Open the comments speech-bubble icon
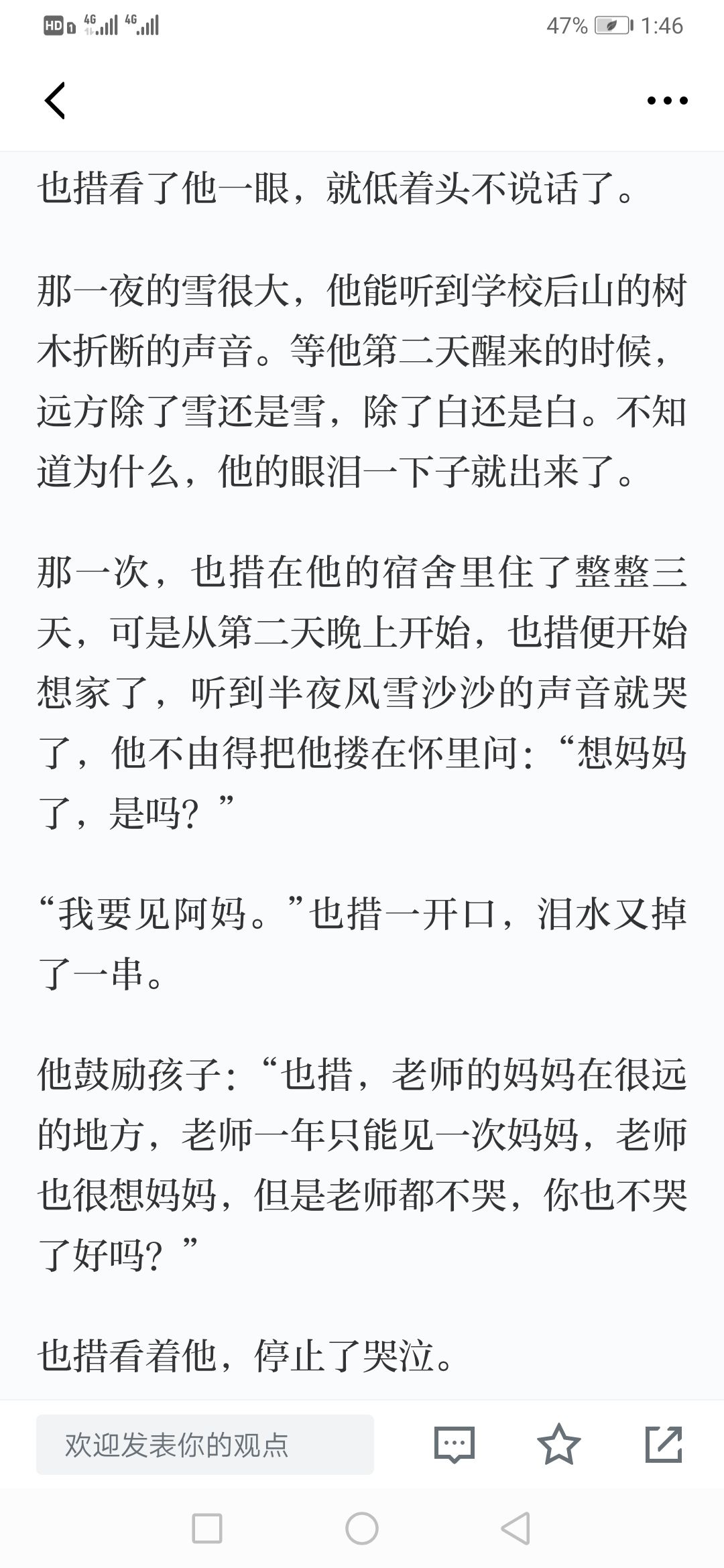The image size is (724, 1568). coord(455,1445)
